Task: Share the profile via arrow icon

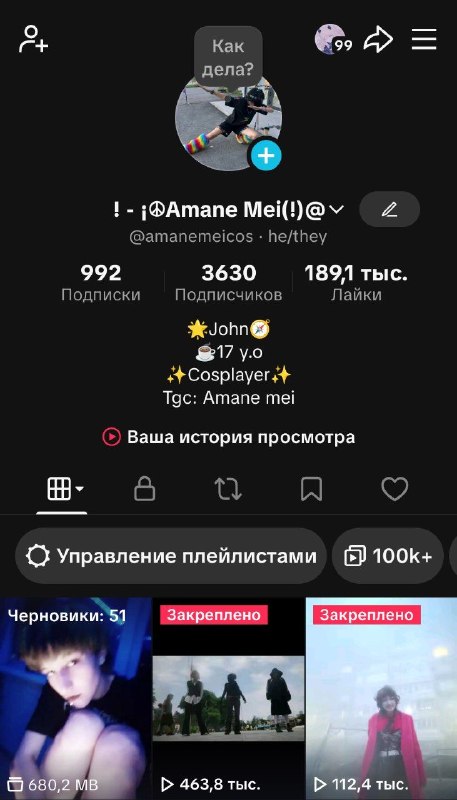Action: point(378,39)
